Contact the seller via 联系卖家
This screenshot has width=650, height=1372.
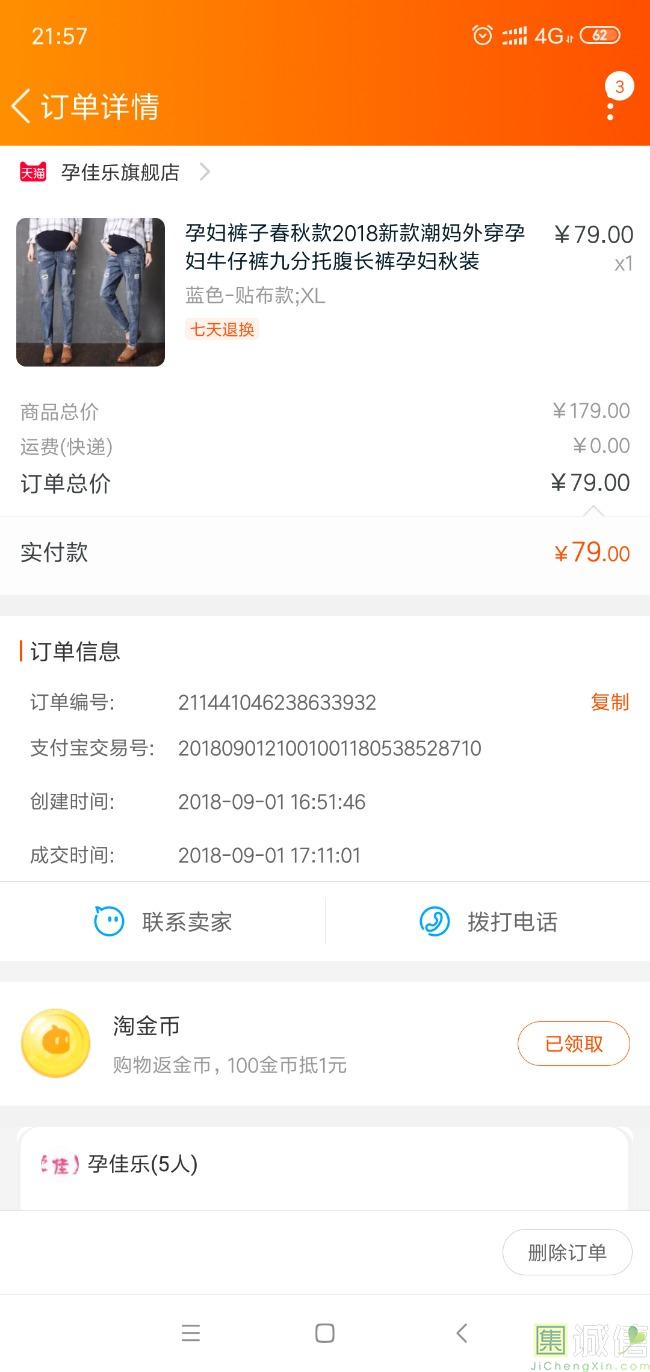click(163, 921)
